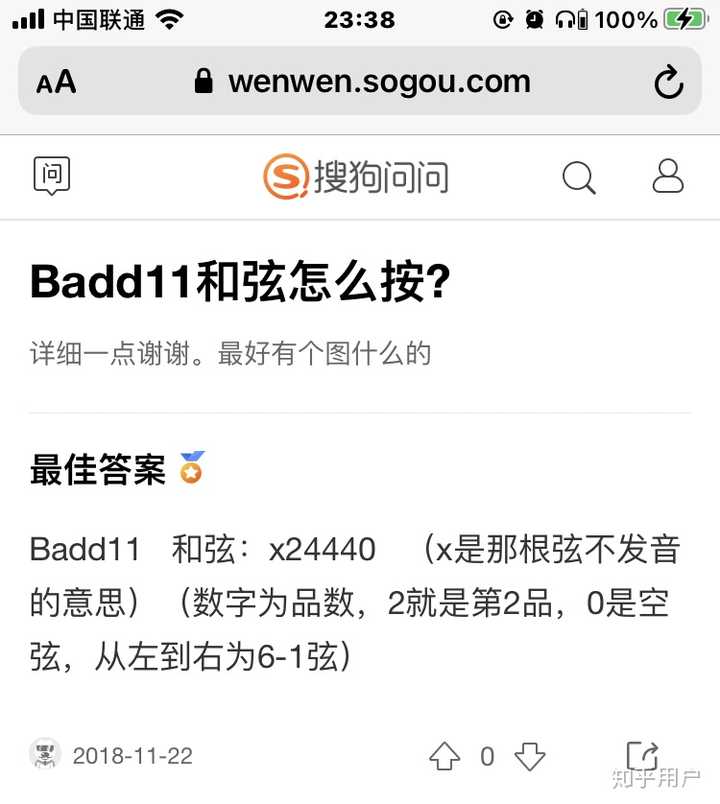The width and height of the screenshot is (720, 804).
Task: Open the user profile icon
Action: [x=666, y=177]
